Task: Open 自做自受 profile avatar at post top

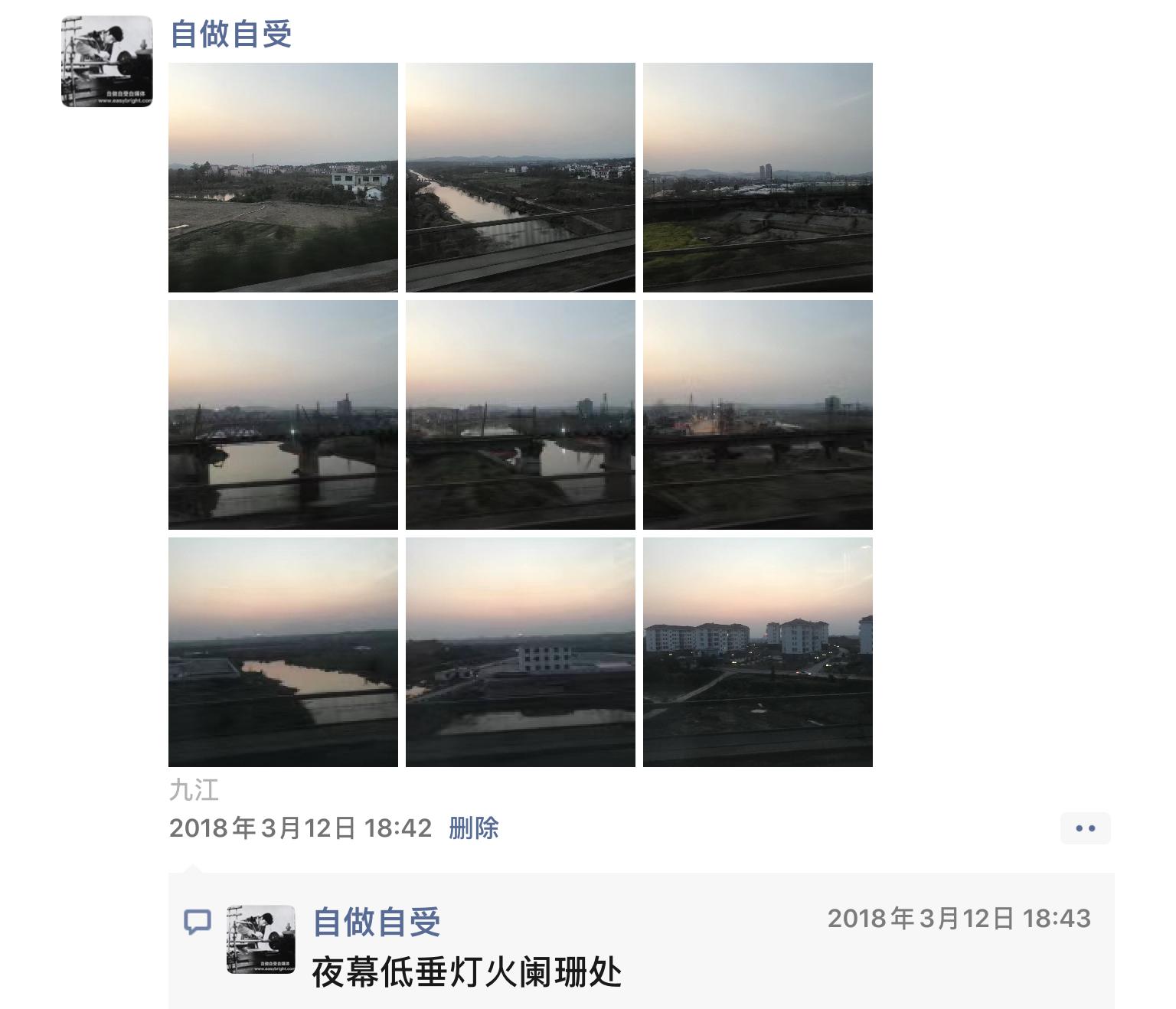Action: [x=106, y=61]
